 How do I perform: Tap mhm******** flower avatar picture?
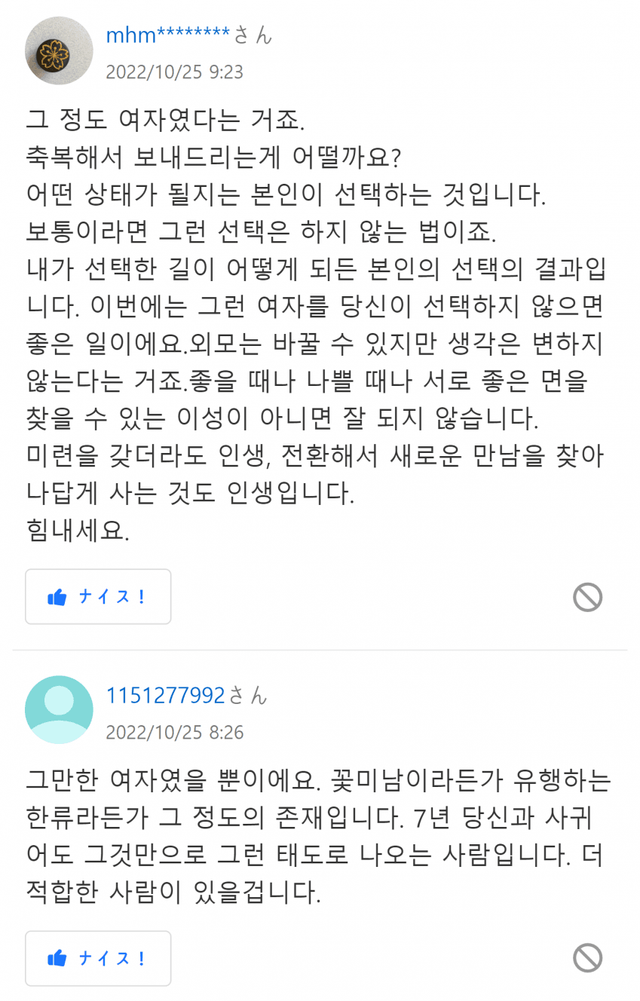(59, 50)
